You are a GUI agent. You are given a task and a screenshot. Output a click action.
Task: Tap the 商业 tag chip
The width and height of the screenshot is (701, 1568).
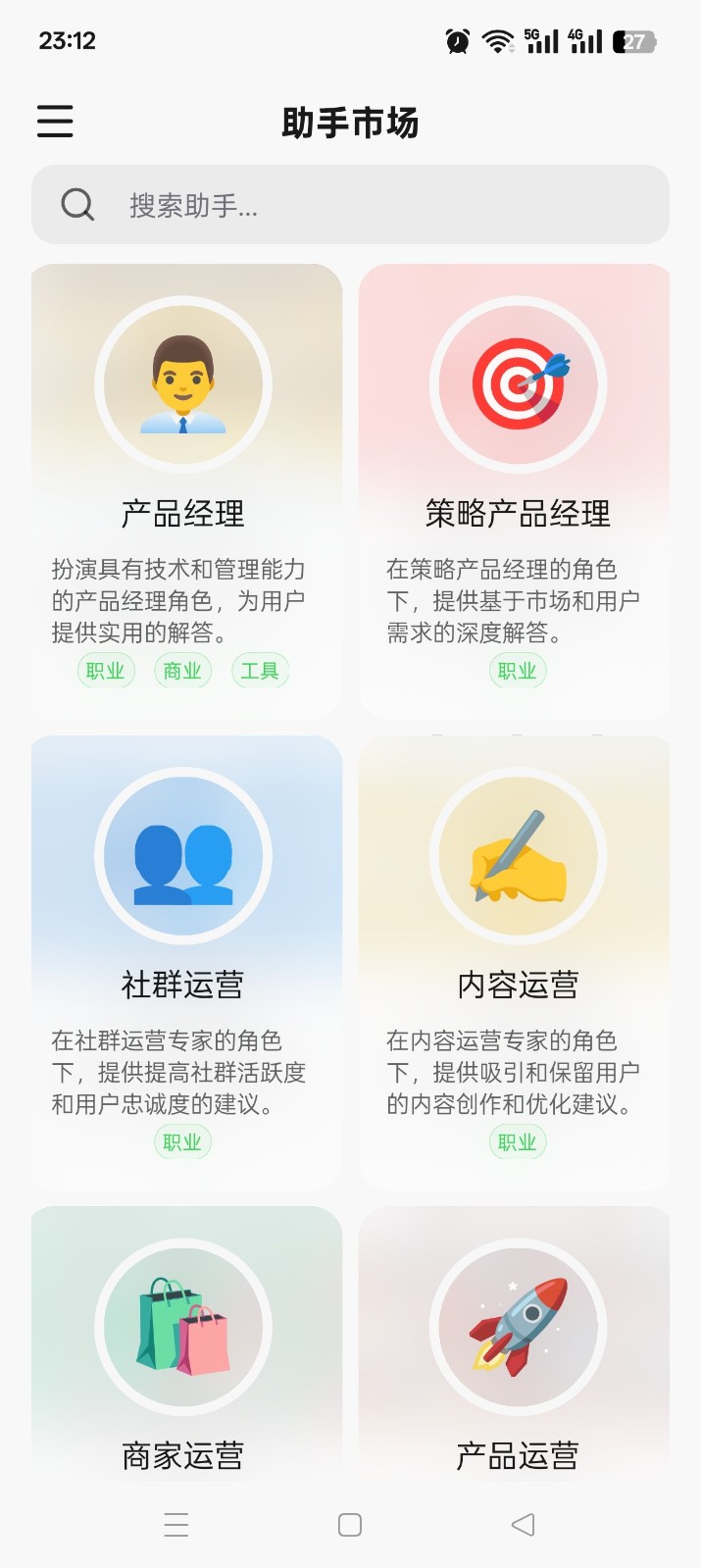click(182, 671)
